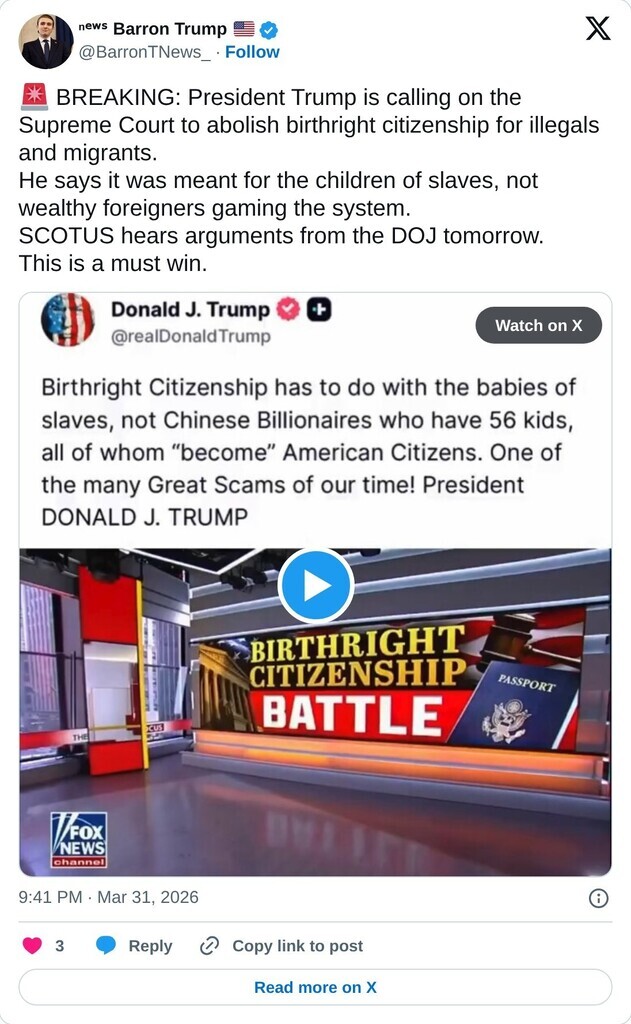Open the Barron Trump display name link
Viewport: 631px width, 1024px height.
point(169,29)
